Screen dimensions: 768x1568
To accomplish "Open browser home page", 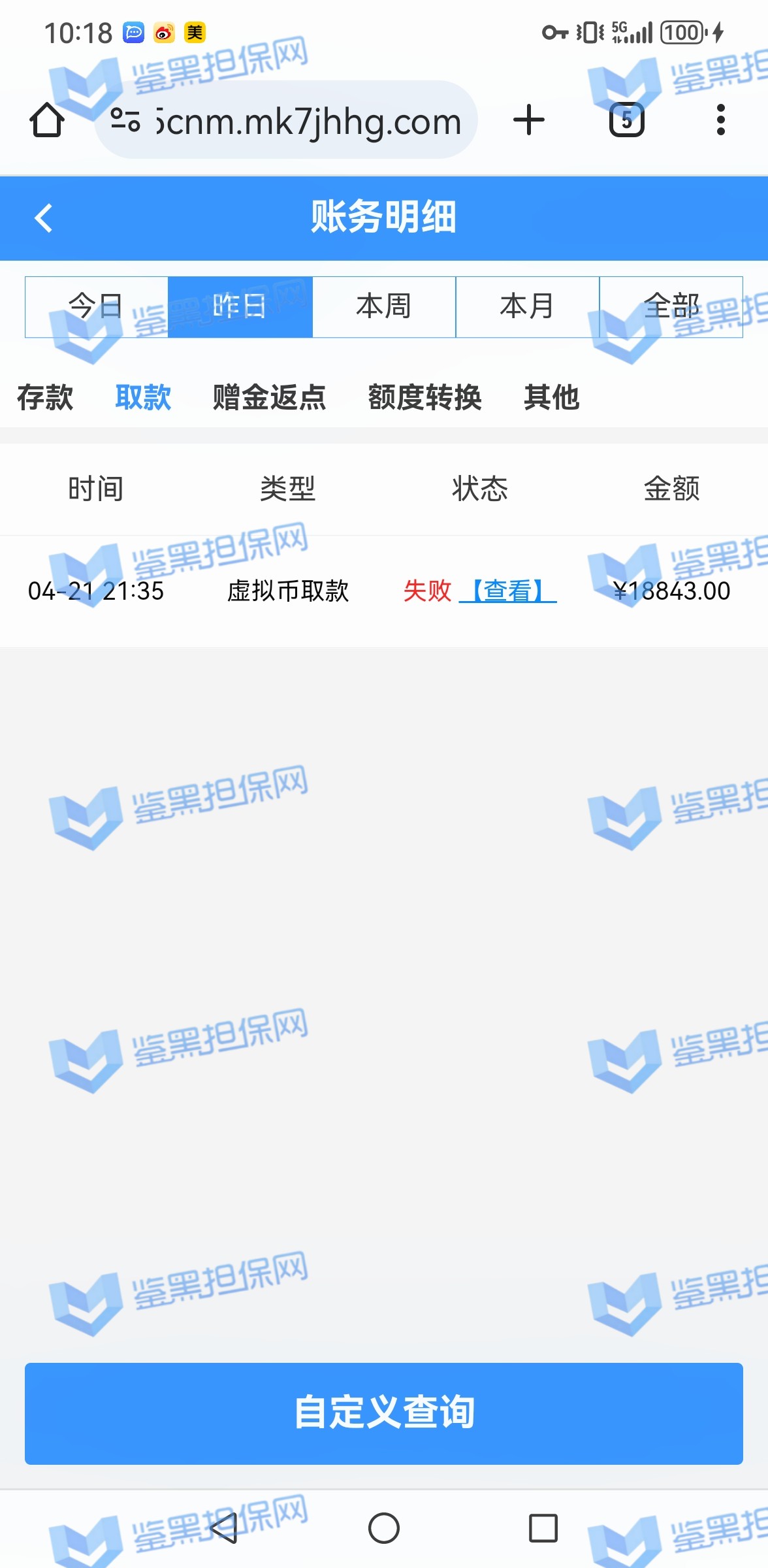I will pos(47,120).
